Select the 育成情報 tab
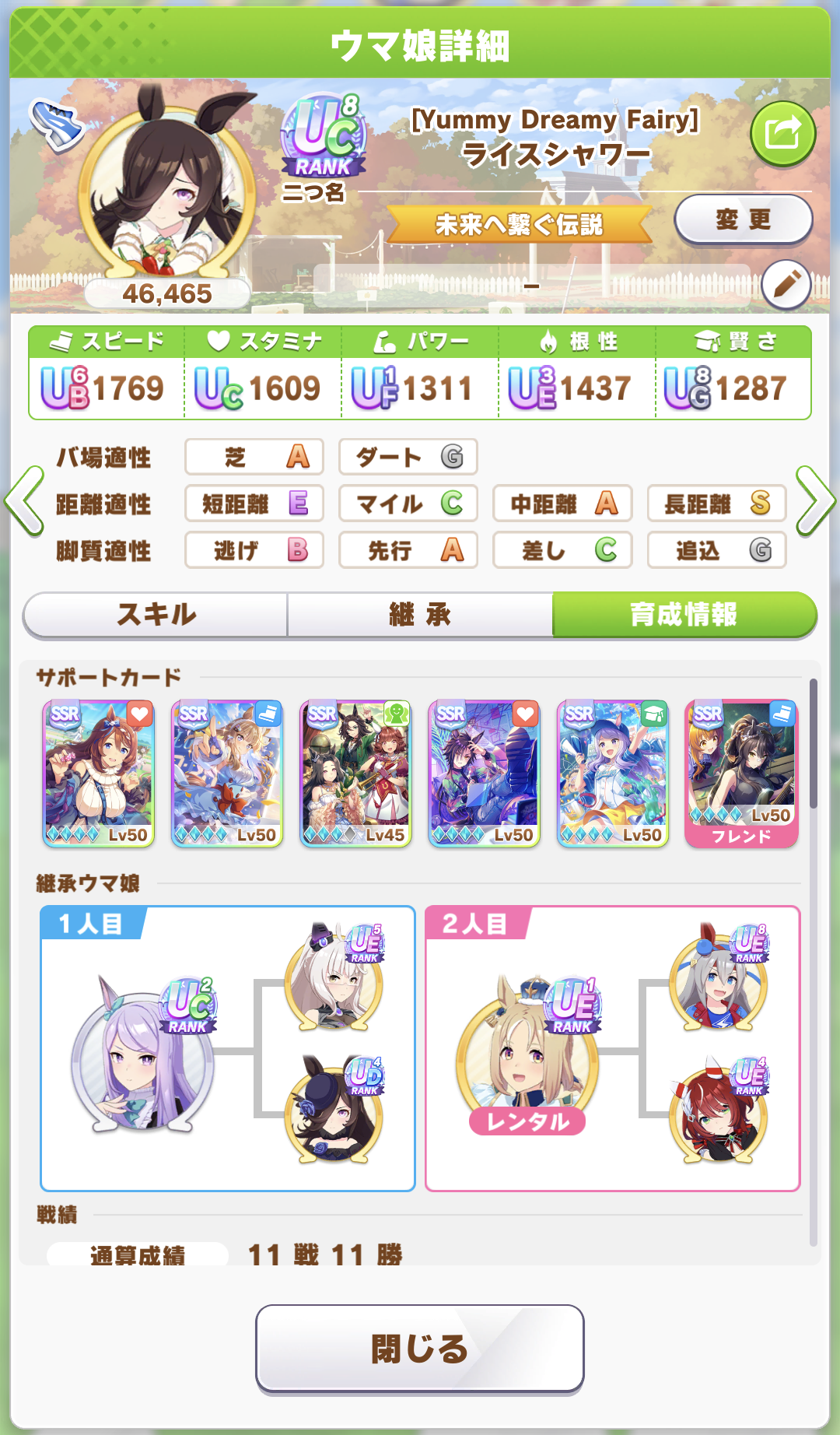840x1435 pixels. click(684, 615)
